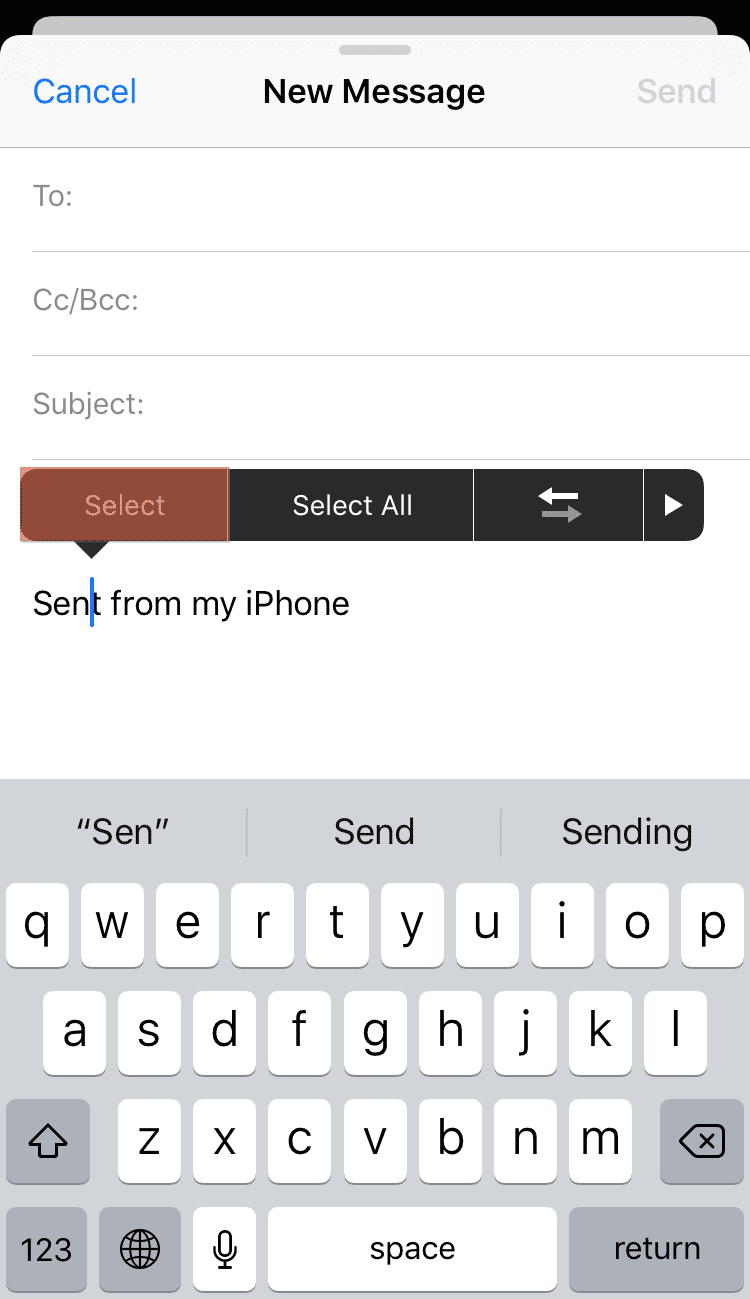This screenshot has width=750, height=1299.
Task: Start dictation with the microphone key
Action: (x=225, y=1249)
